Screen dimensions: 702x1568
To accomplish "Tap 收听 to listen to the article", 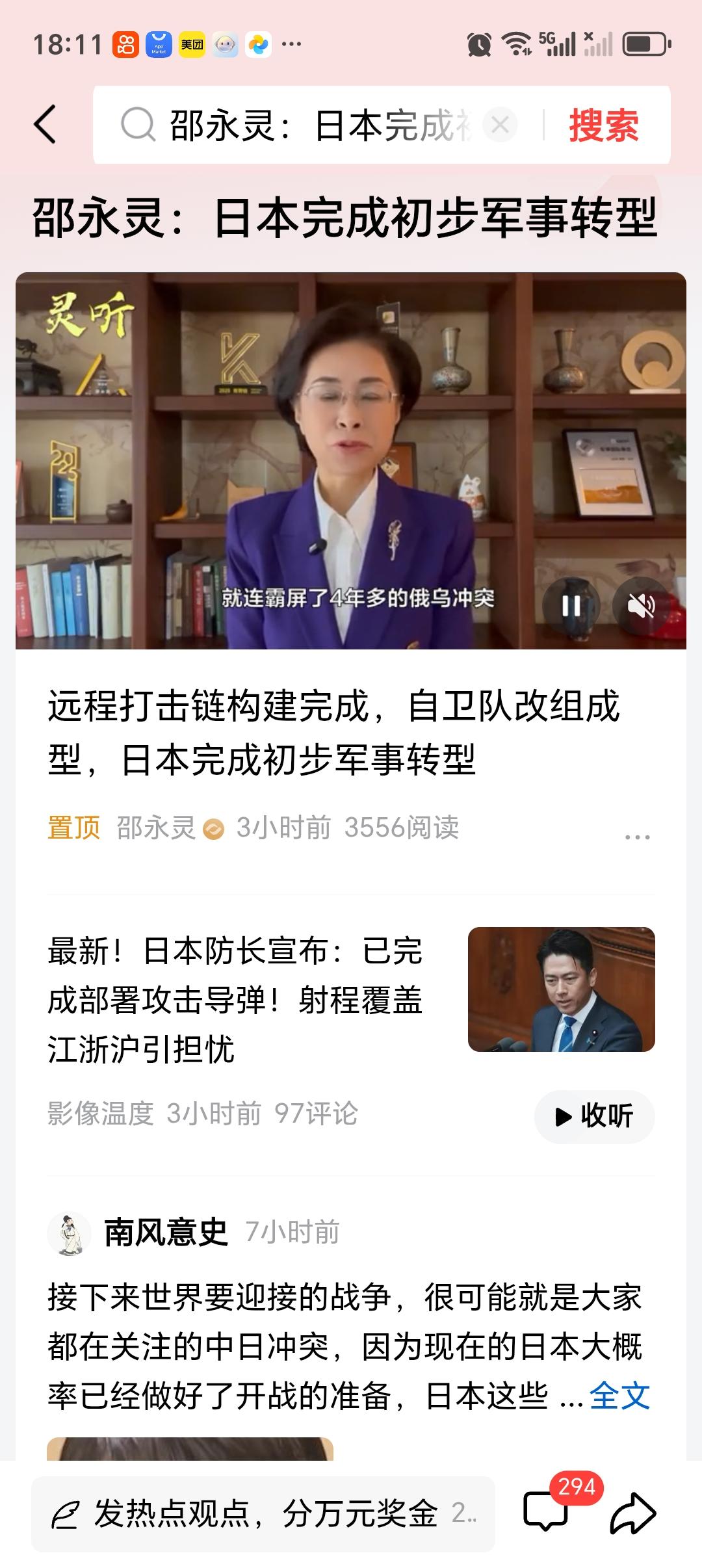I will click(x=593, y=1116).
